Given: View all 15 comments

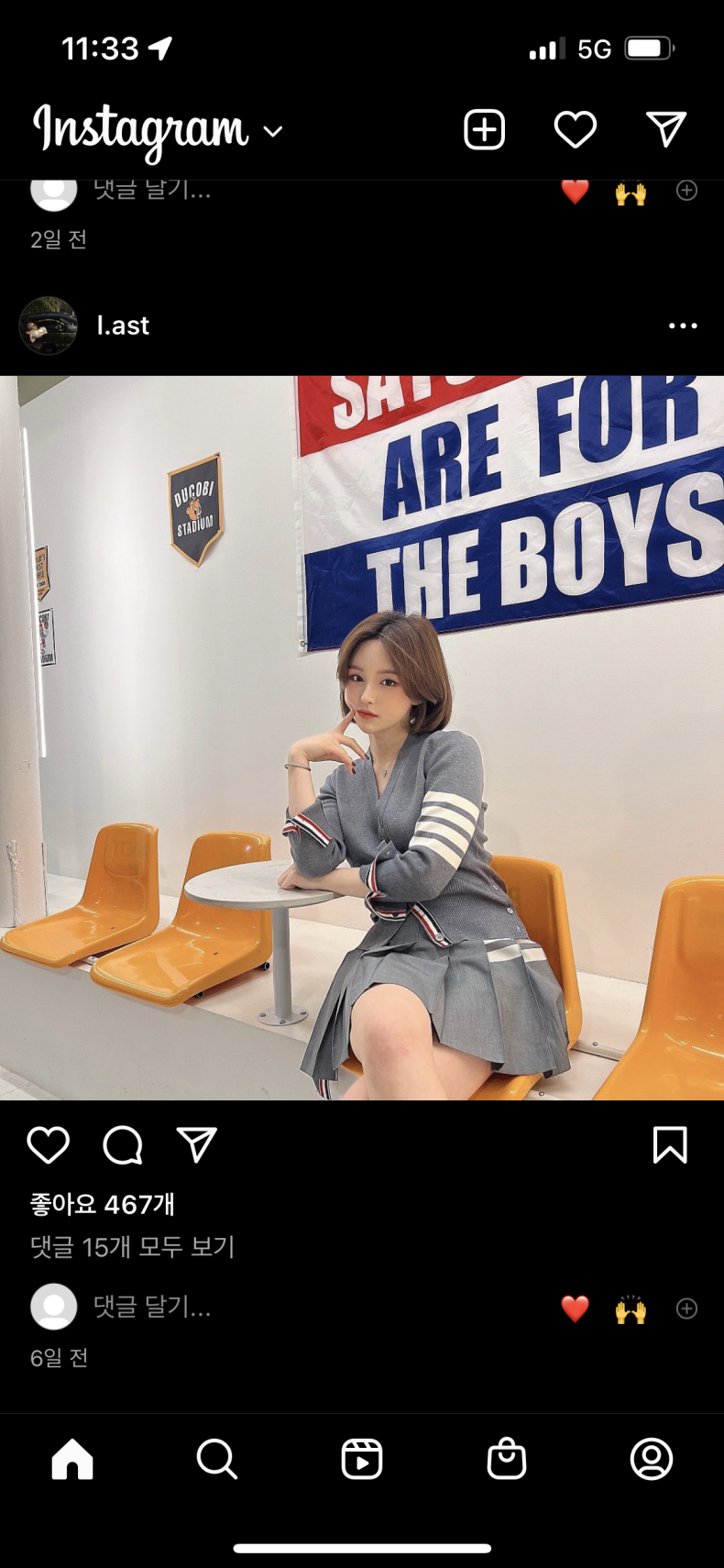Looking at the screenshot, I should coord(133,1247).
